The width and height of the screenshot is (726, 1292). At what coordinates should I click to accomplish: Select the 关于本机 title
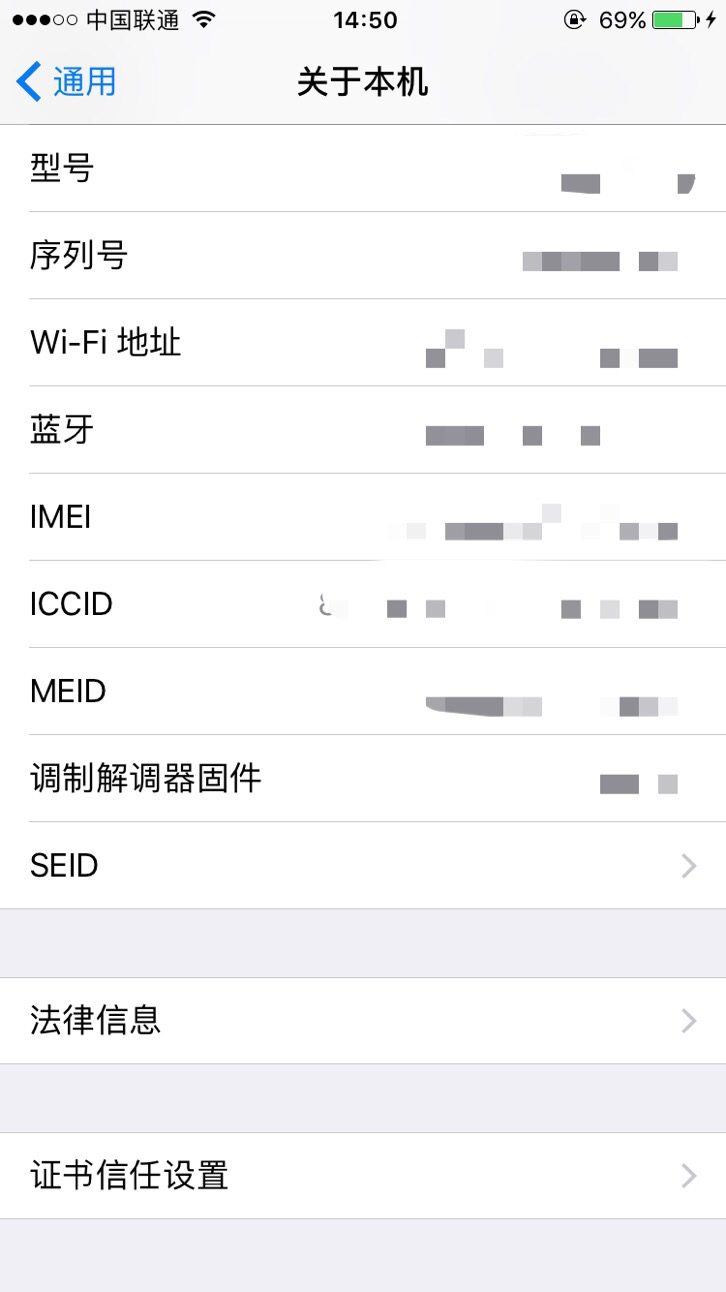363,82
